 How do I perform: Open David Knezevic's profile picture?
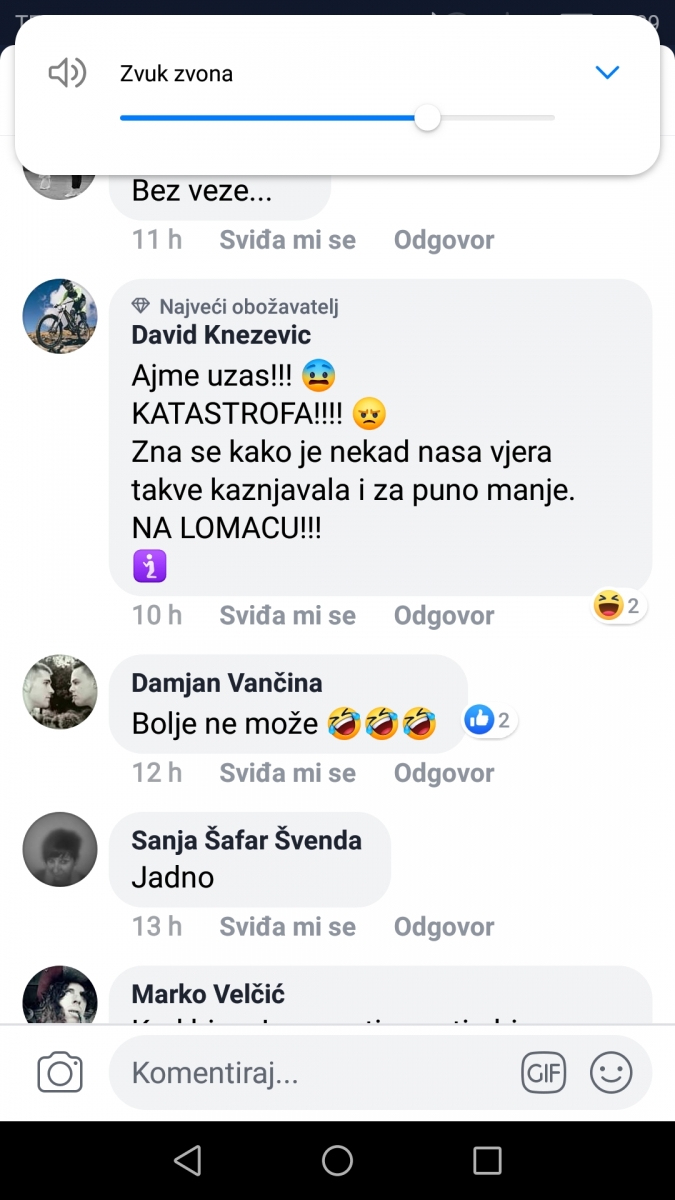click(60, 316)
